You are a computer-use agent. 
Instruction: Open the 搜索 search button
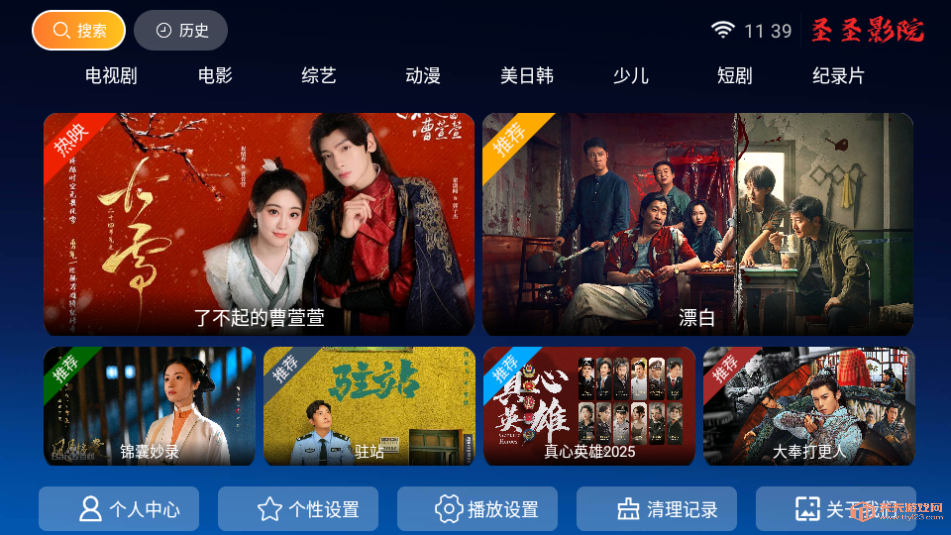point(79,31)
